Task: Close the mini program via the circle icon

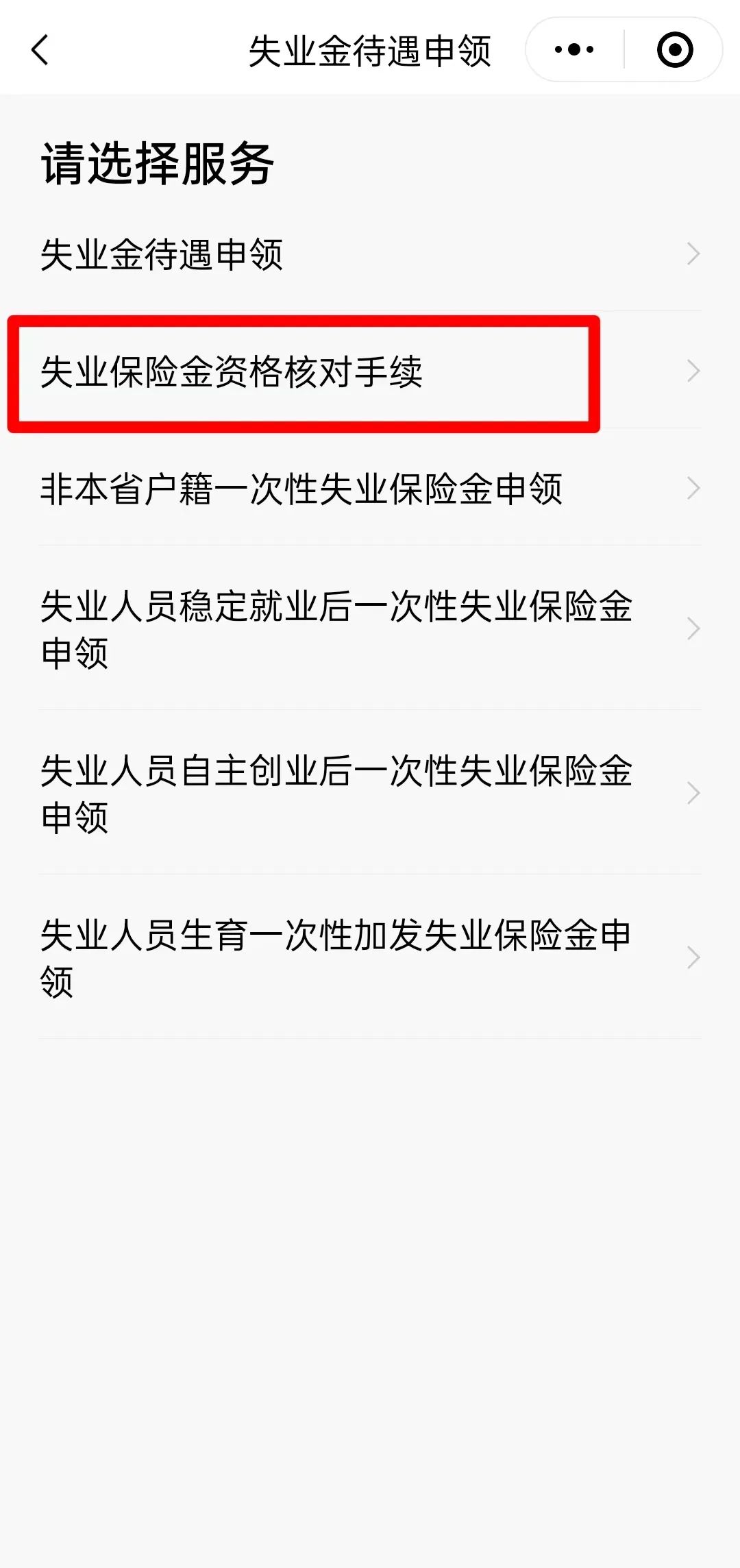Action: click(674, 50)
